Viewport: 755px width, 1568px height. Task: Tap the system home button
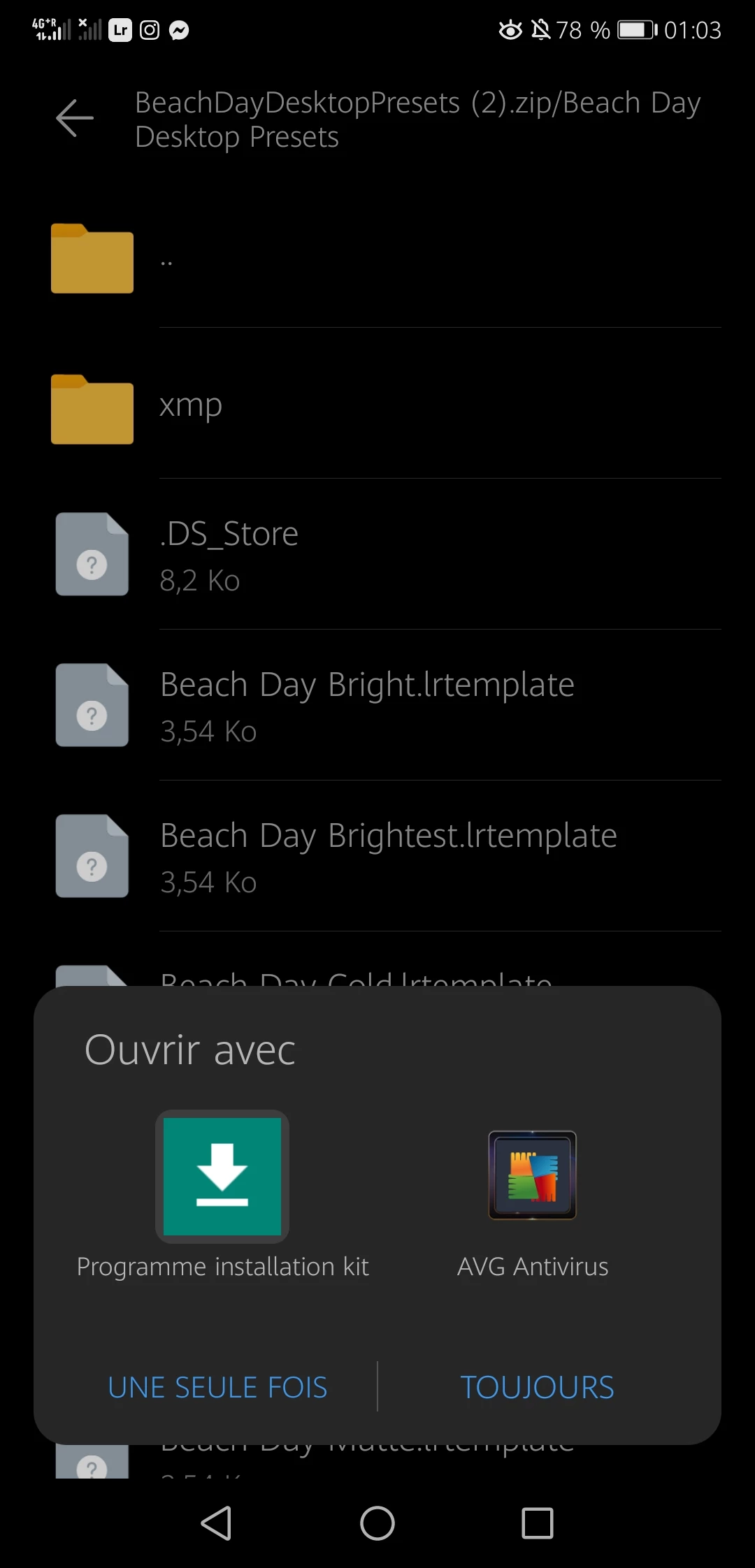point(377,1523)
